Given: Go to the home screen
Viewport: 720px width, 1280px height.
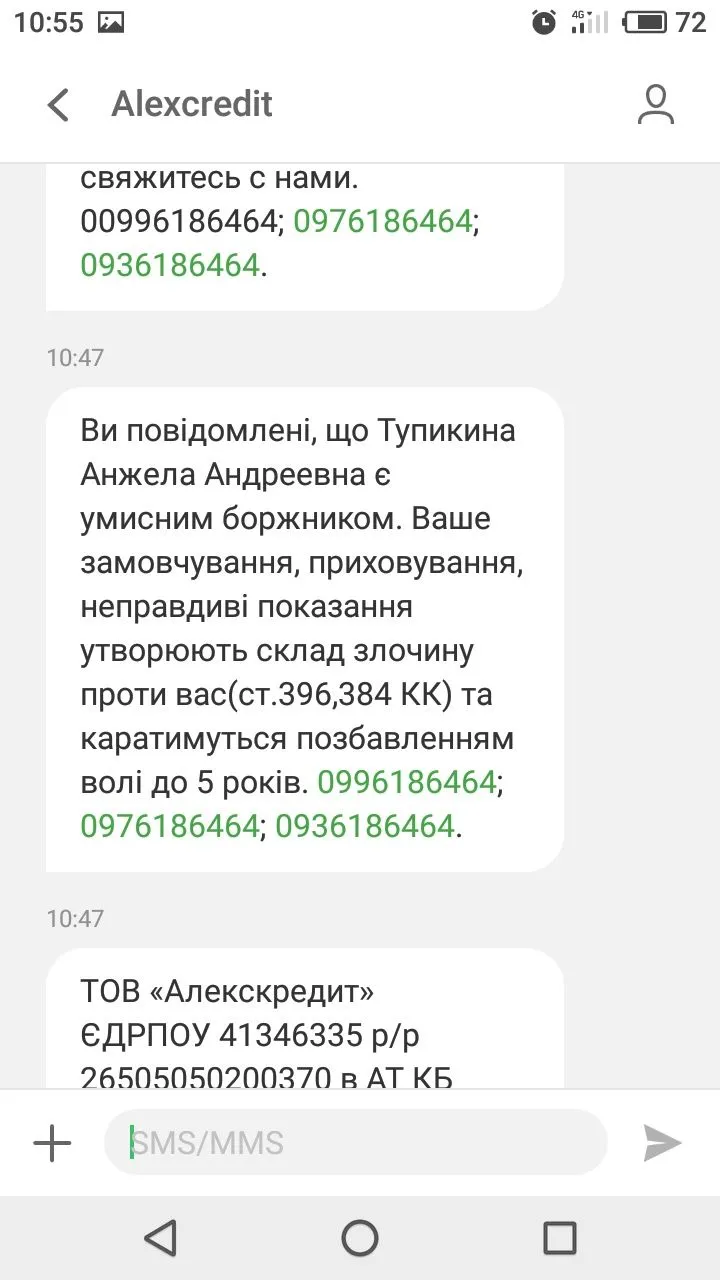Looking at the screenshot, I should (360, 1238).
